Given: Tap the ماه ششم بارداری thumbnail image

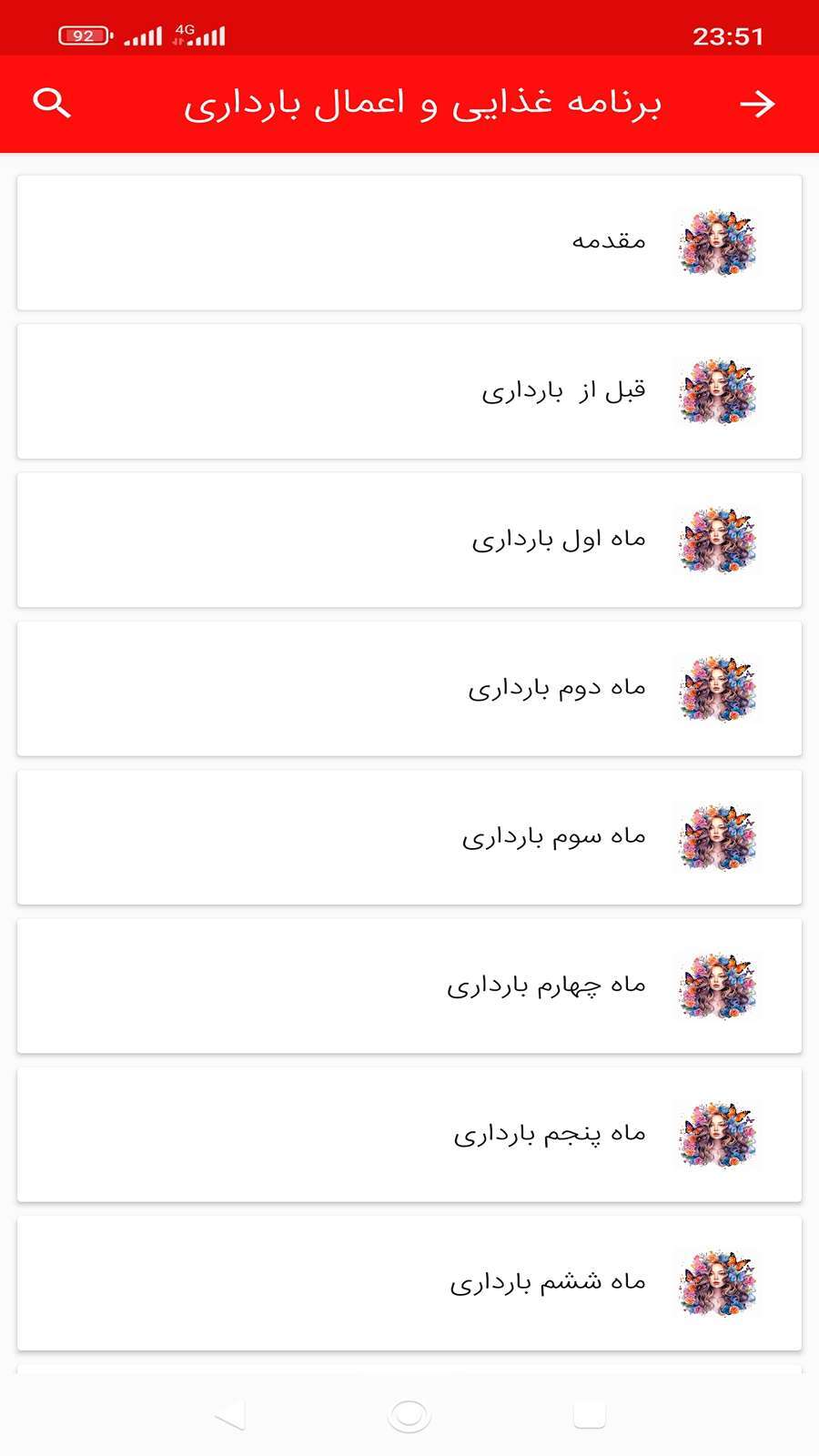Looking at the screenshot, I should tap(718, 1280).
